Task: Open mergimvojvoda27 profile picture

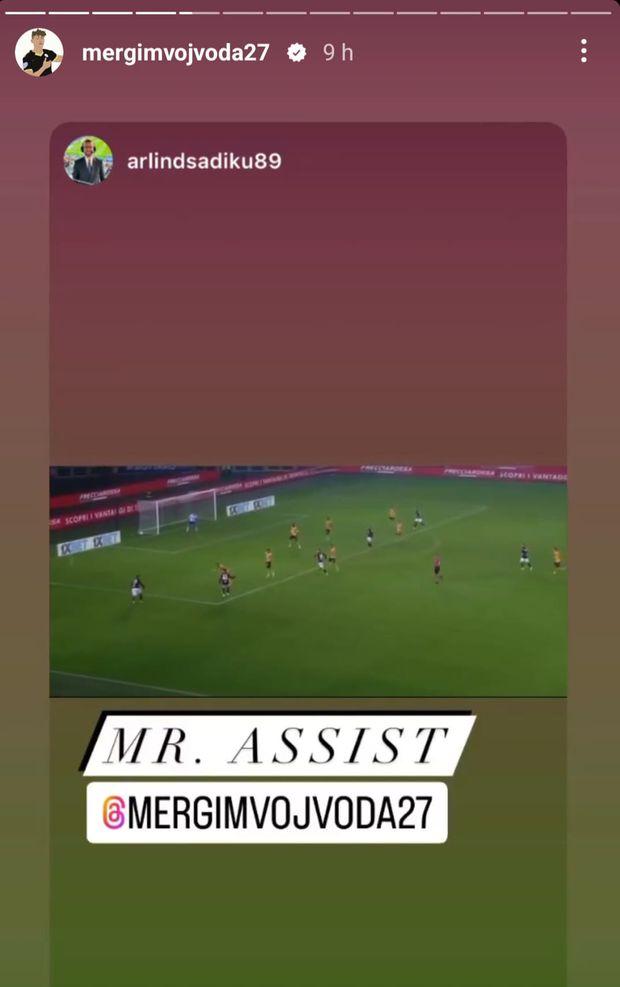Action: 39,52
